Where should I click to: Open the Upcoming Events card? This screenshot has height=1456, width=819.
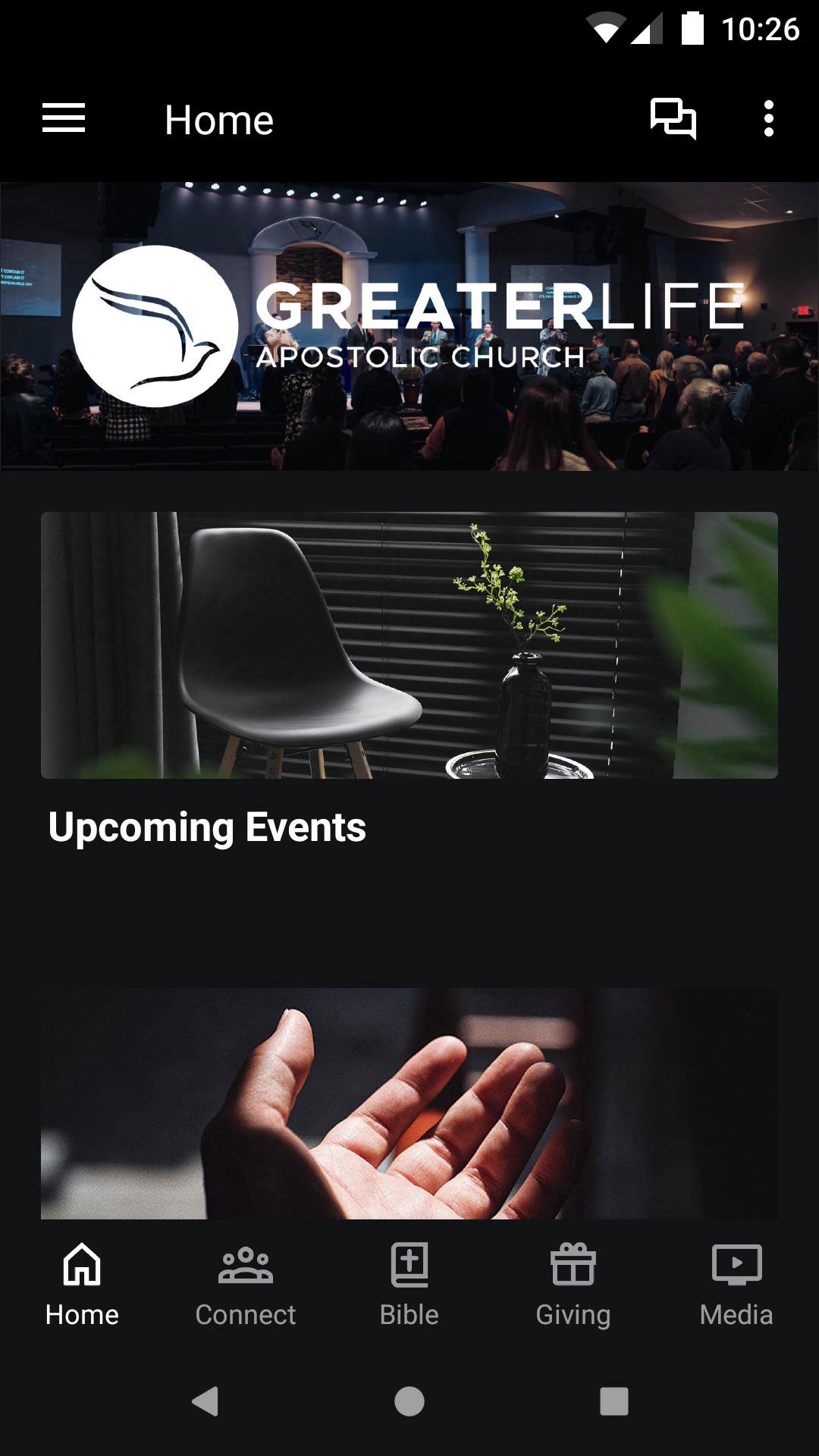click(409, 682)
